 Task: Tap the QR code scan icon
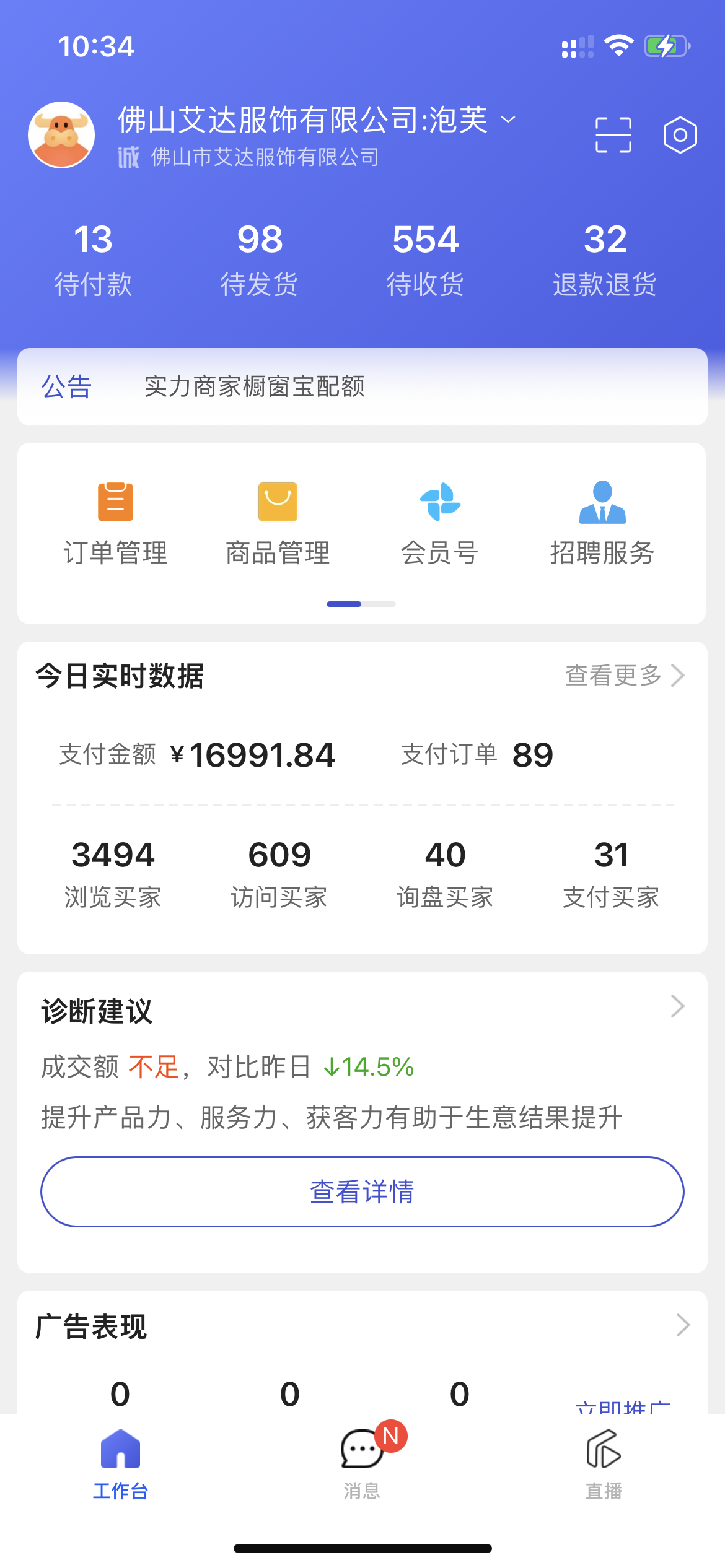click(614, 134)
